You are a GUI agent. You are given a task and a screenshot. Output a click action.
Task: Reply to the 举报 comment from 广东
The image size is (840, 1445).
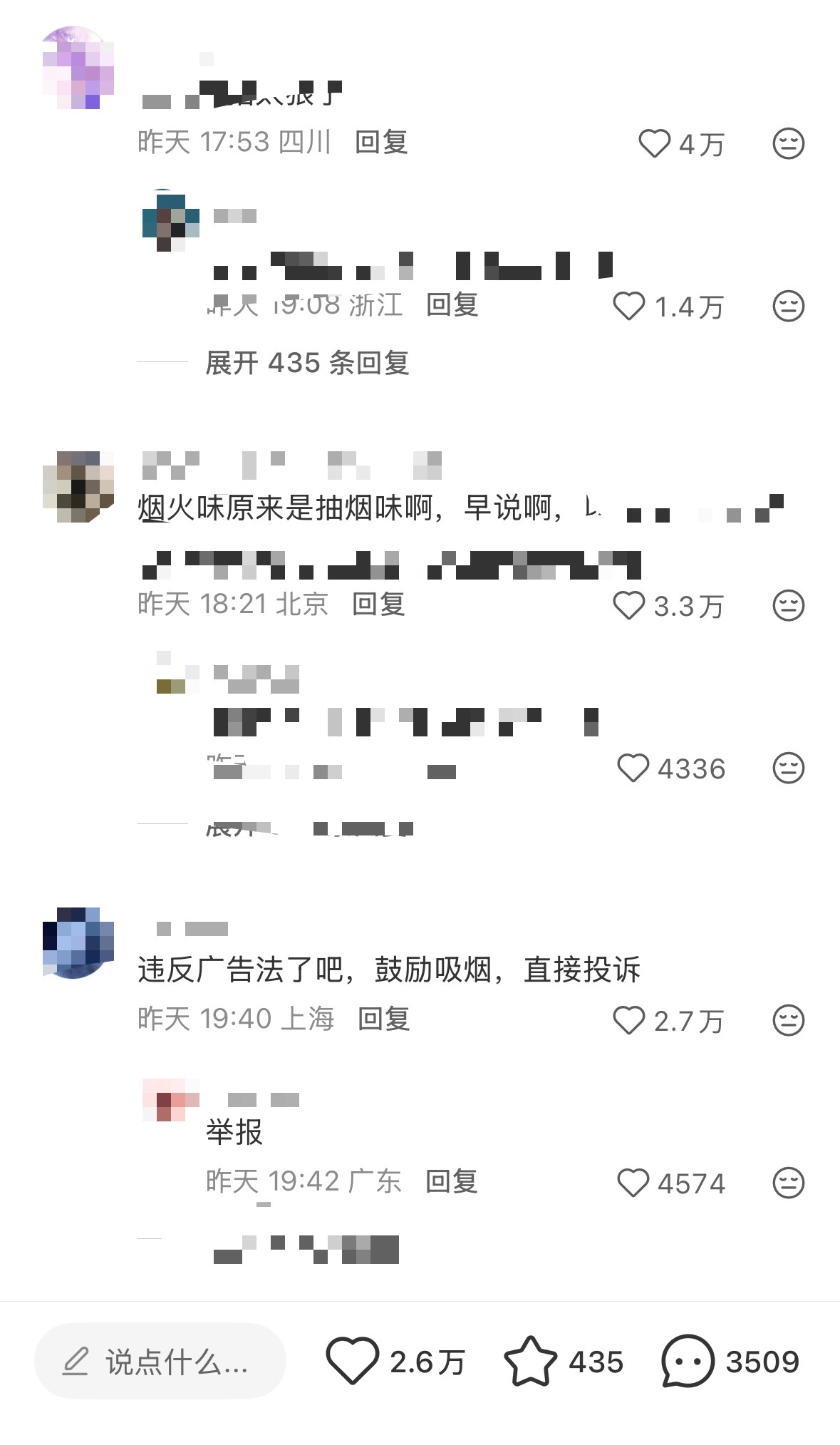(451, 1181)
